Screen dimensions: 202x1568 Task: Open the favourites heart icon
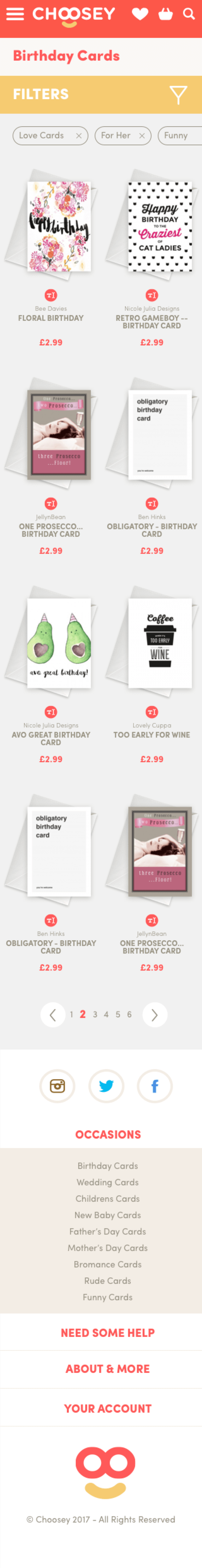[140, 14]
